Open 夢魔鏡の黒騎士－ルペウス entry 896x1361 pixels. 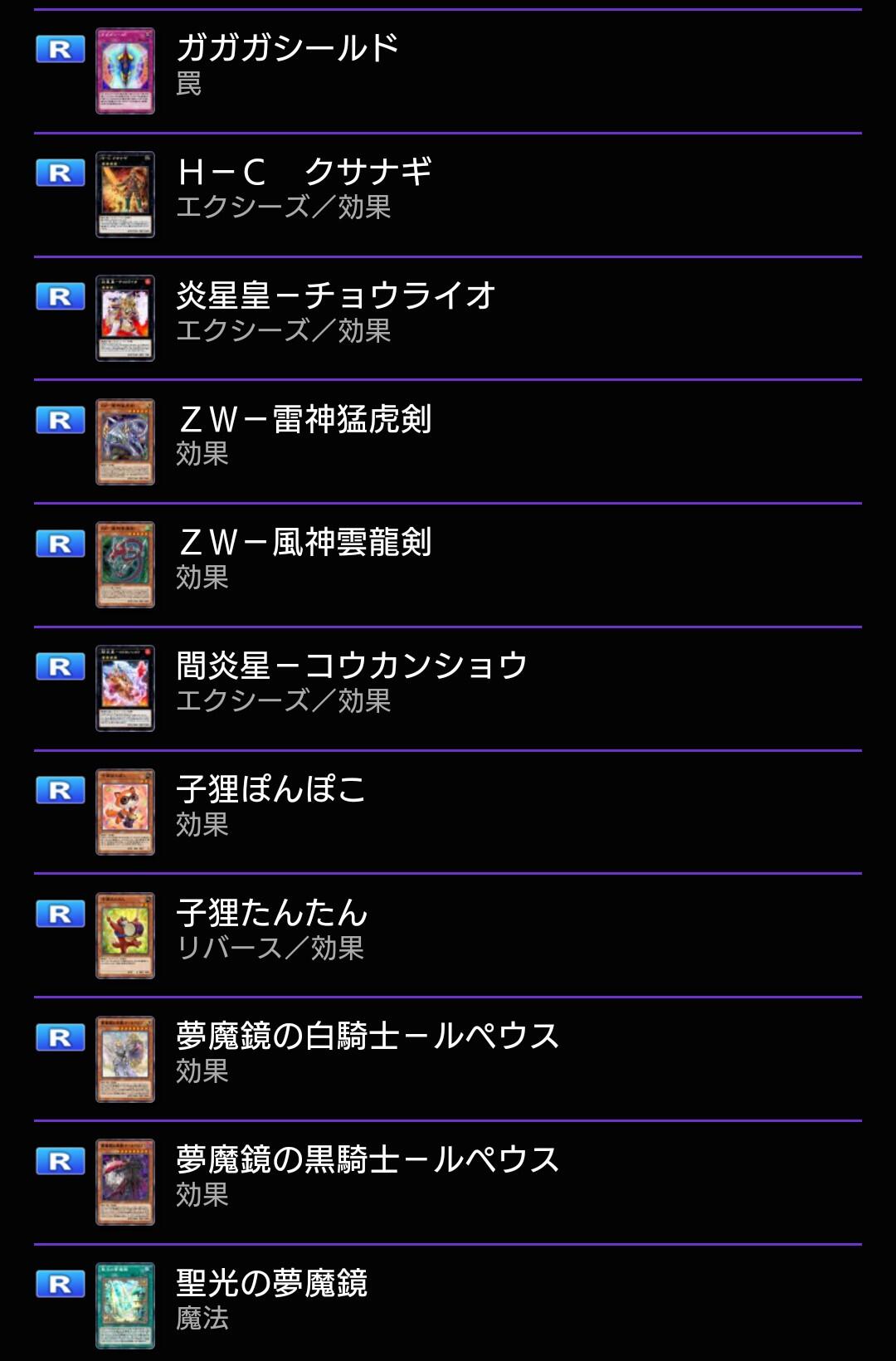pyautogui.click(x=448, y=1183)
